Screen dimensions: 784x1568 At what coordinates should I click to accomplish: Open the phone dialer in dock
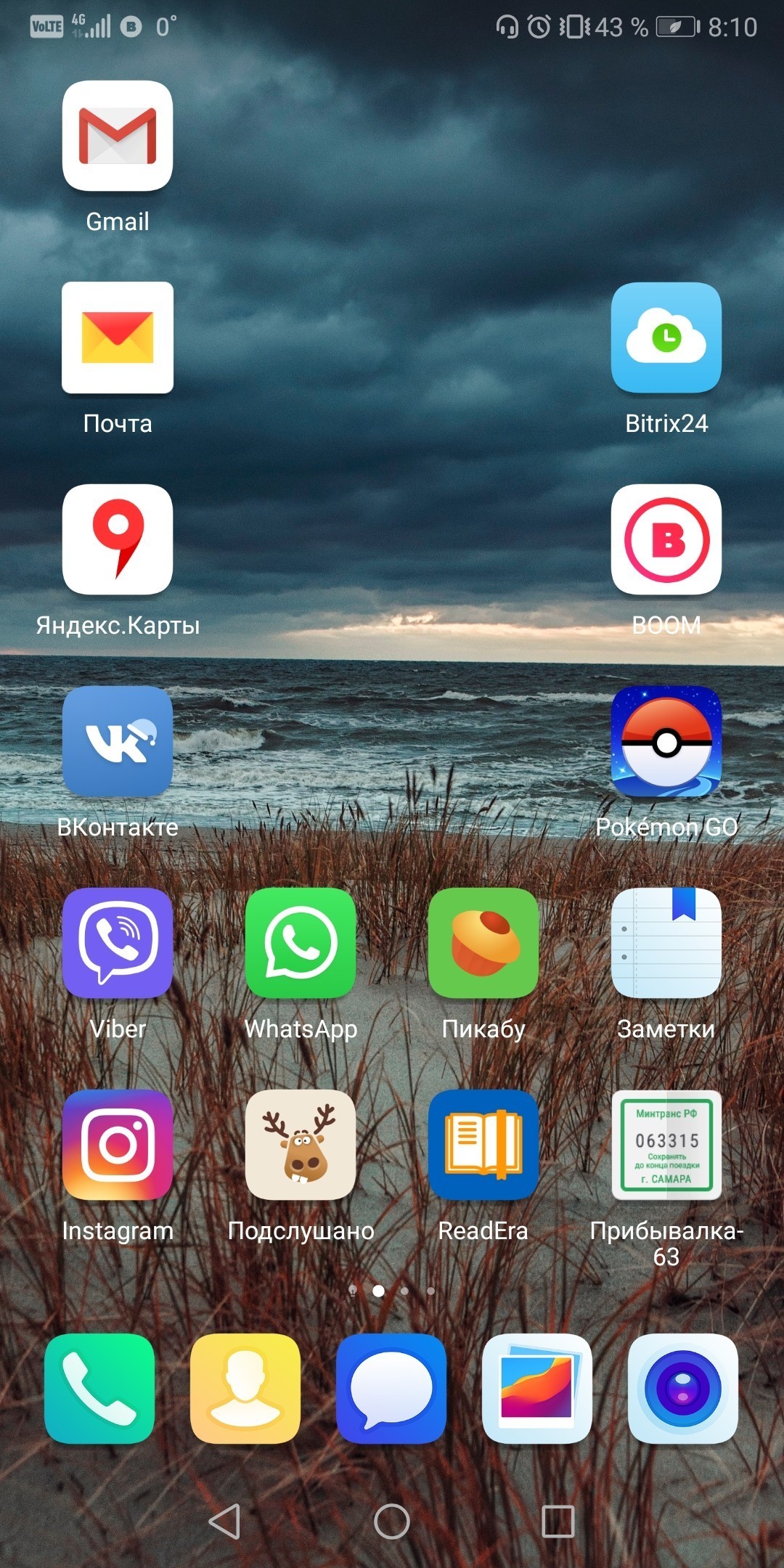pos(99,1389)
